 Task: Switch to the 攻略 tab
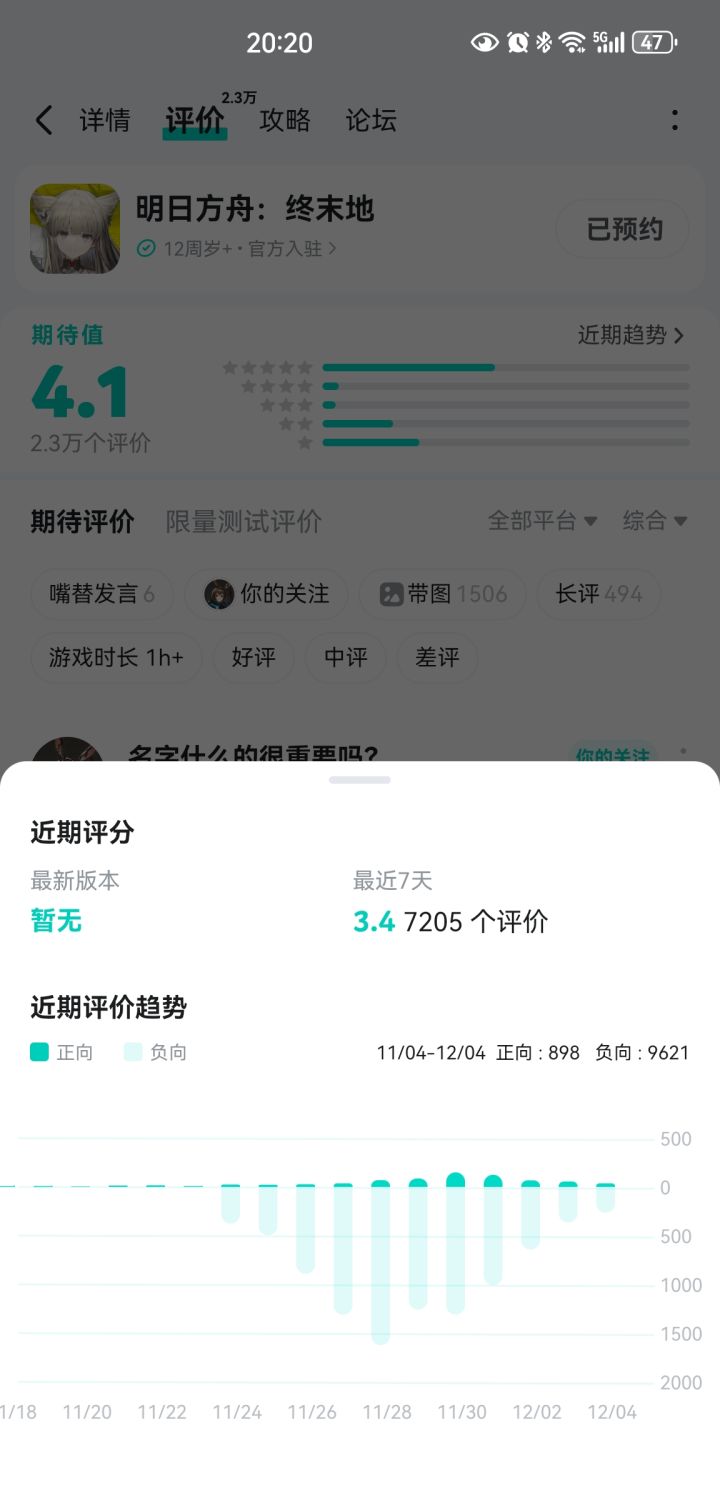(x=285, y=120)
